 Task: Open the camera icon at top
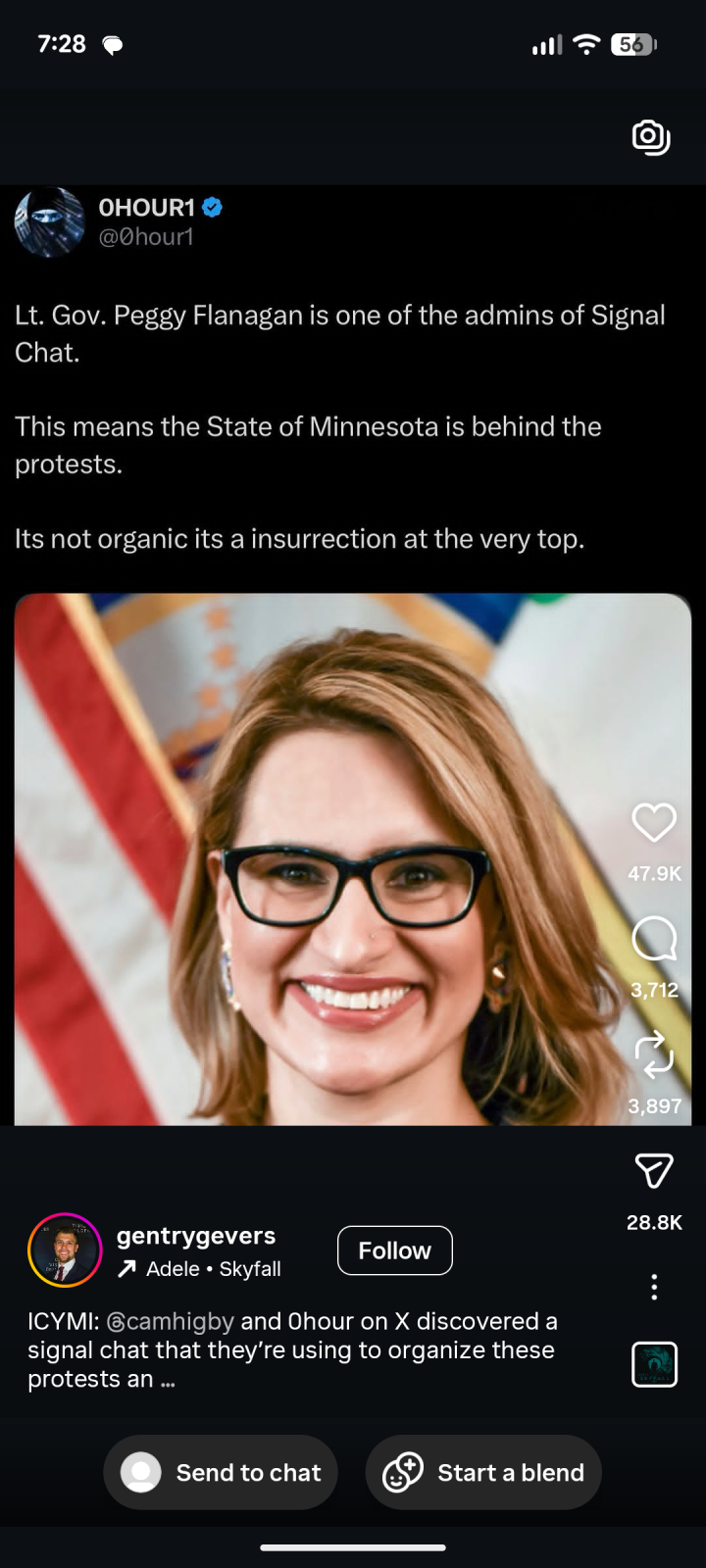coord(651,136)
